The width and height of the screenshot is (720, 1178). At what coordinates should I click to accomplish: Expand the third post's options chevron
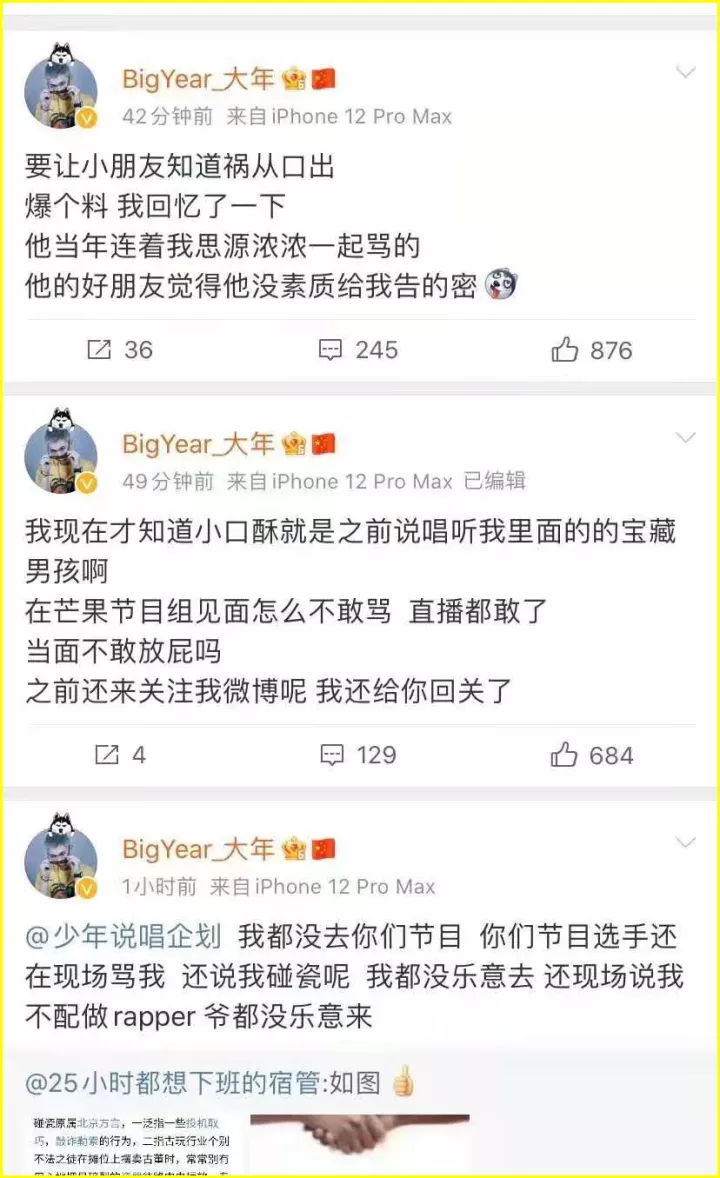pyautogui.click(x=686, y=842)
